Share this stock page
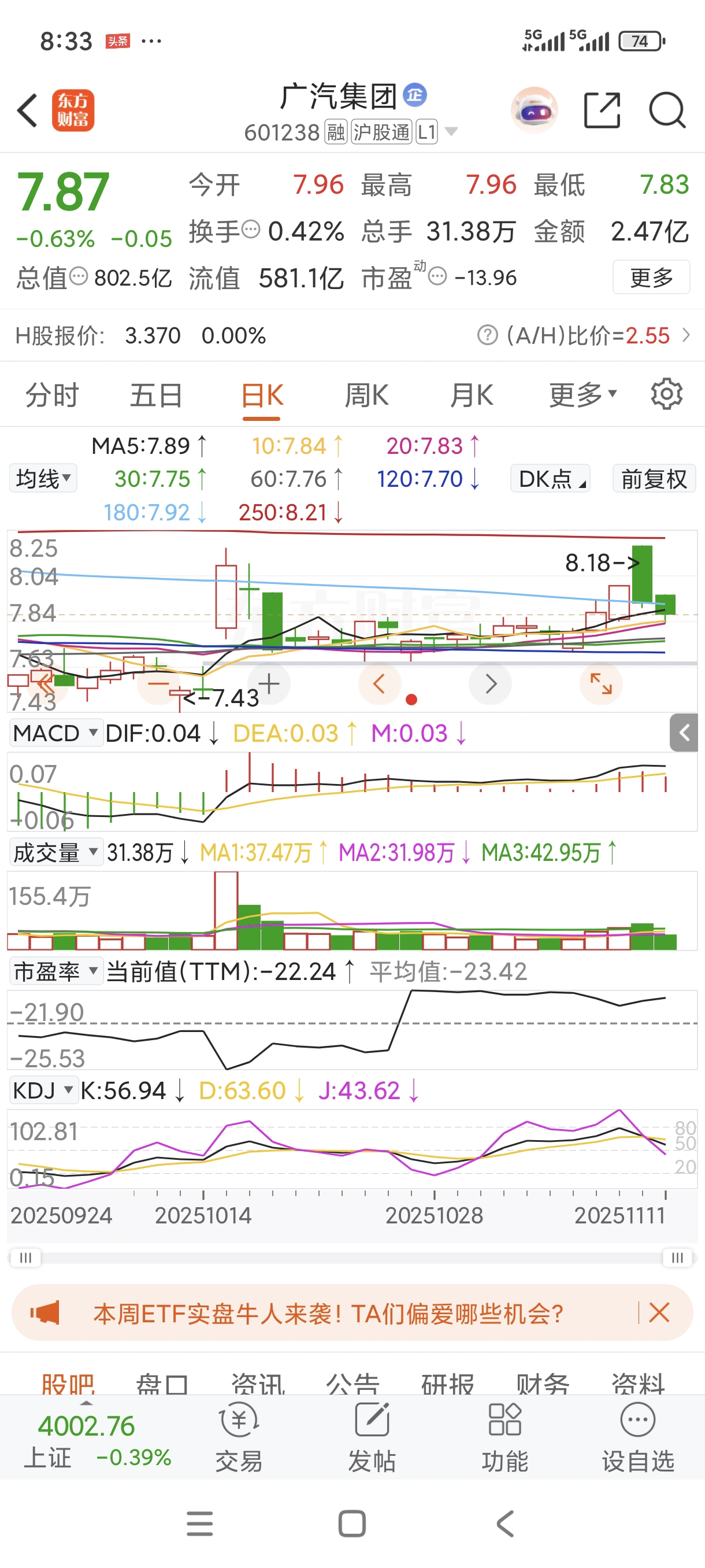The width and height of the screenshot is (705, 1568). (x=602, y=110)
